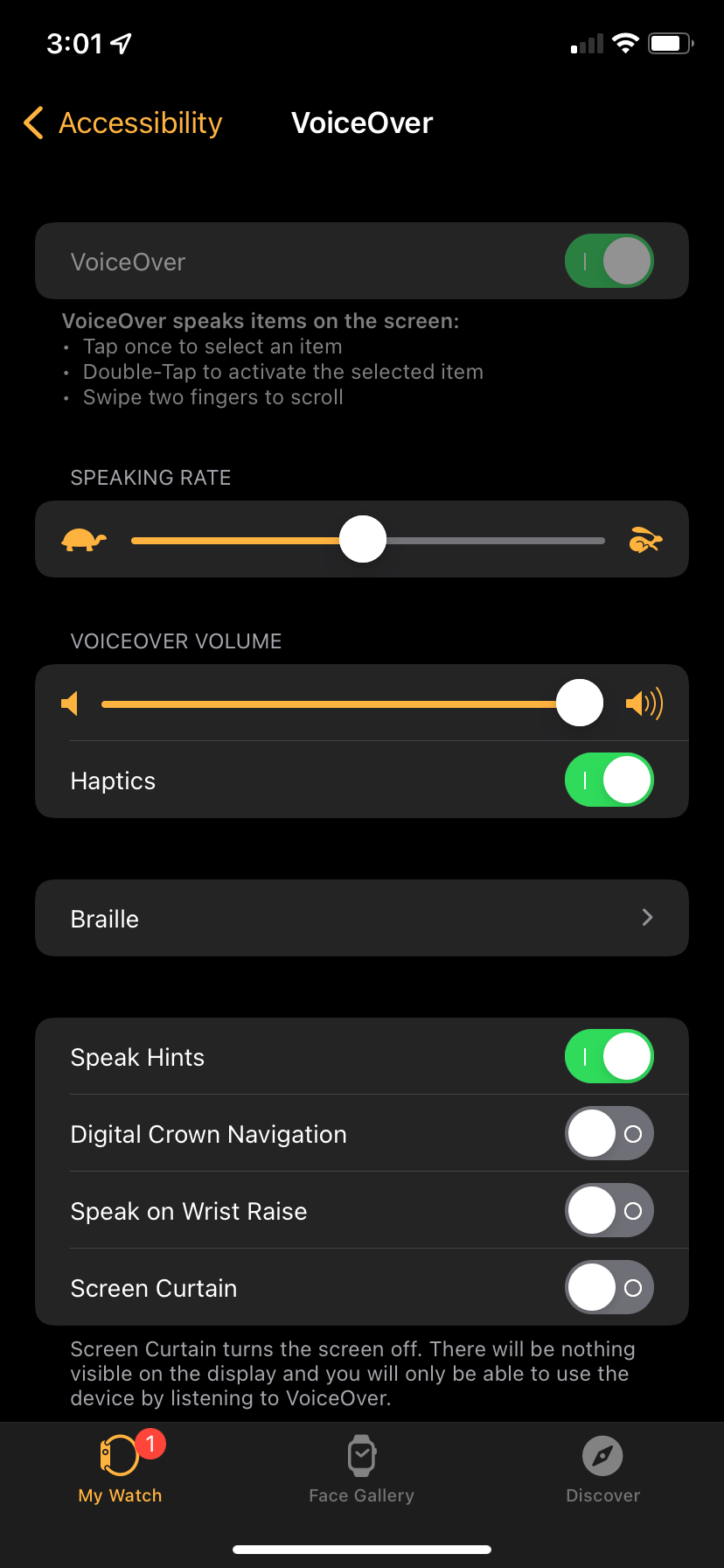Tap the VoiceOver Volume slider handle
Image resolution: width=724 pixels, height=1568 pixels.
[x=580, y=703]
